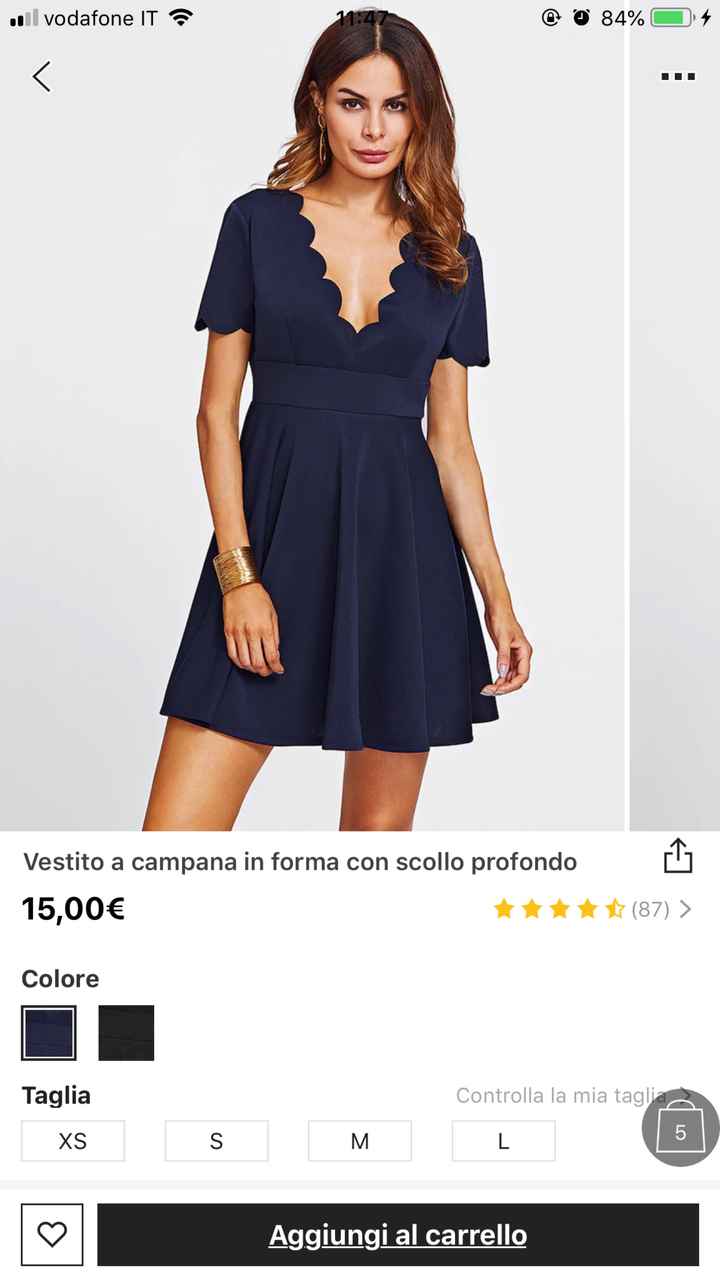Open Controlla la mia taglia
This screenshot has width=720, height=1280.
click(x=560, y=1095)
